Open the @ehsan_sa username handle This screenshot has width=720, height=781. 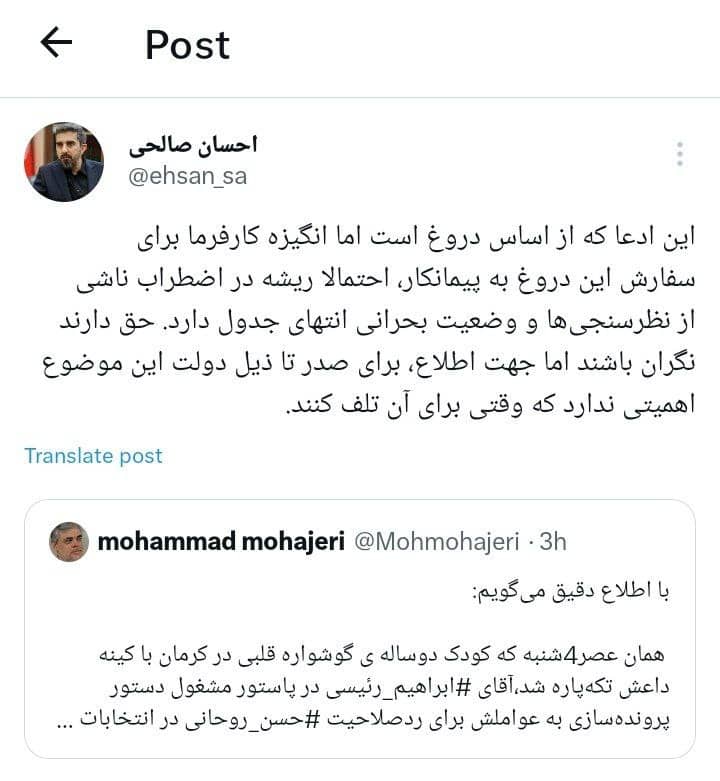tap(187, 177)
